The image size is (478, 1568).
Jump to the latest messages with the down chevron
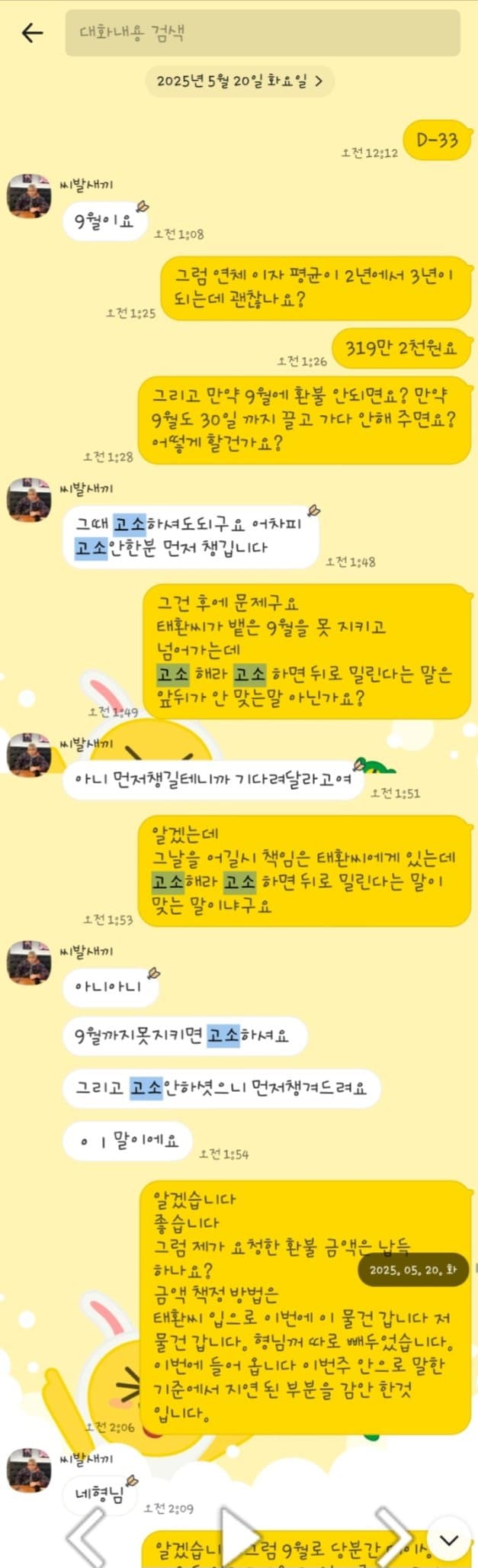(450, 1540)
